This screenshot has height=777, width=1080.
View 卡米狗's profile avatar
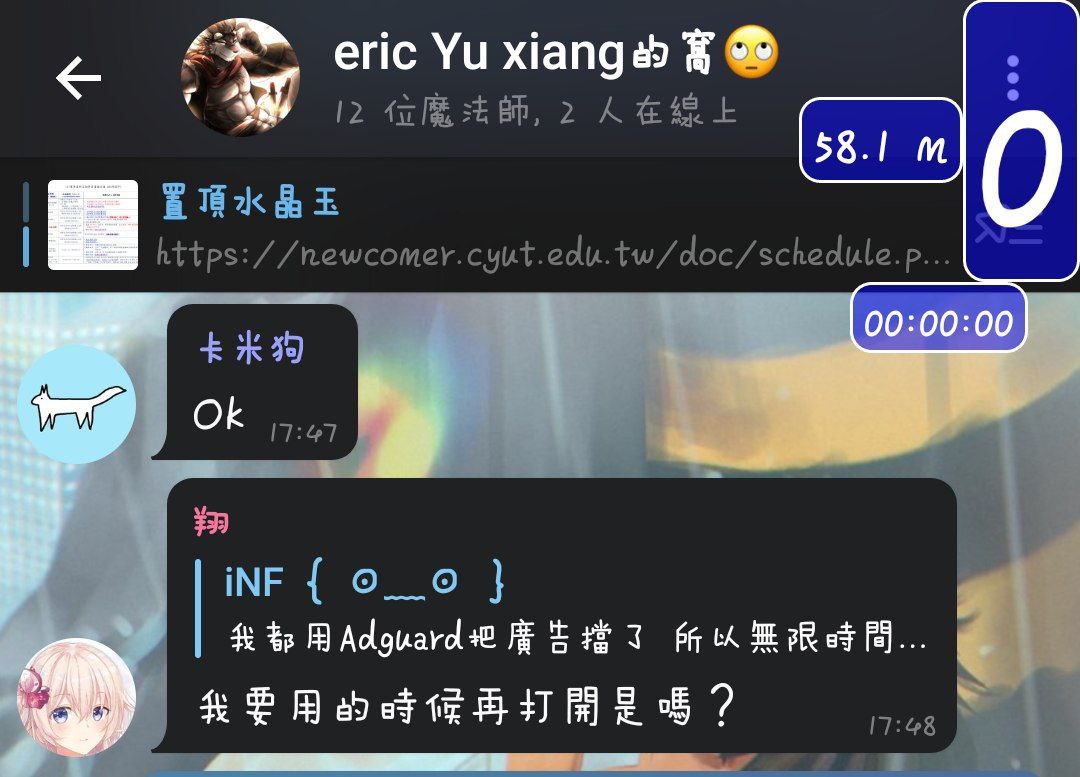(76, 404)
